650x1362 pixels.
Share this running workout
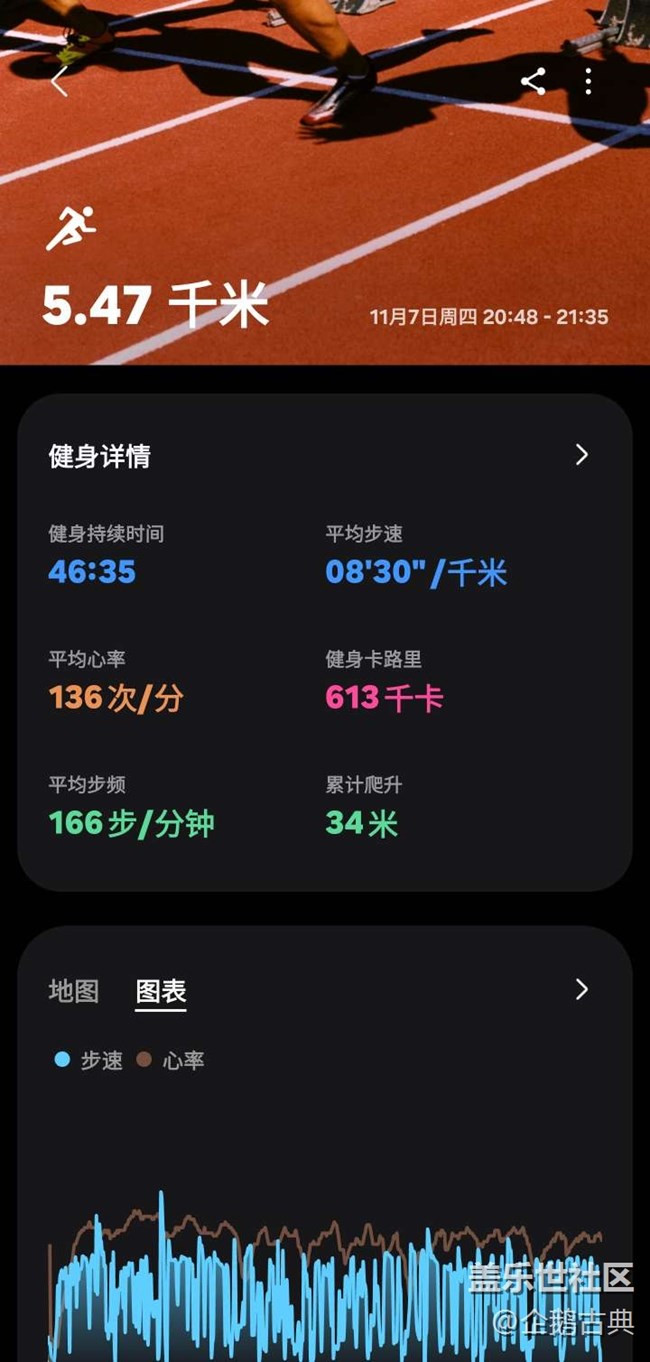click(533, 81)
